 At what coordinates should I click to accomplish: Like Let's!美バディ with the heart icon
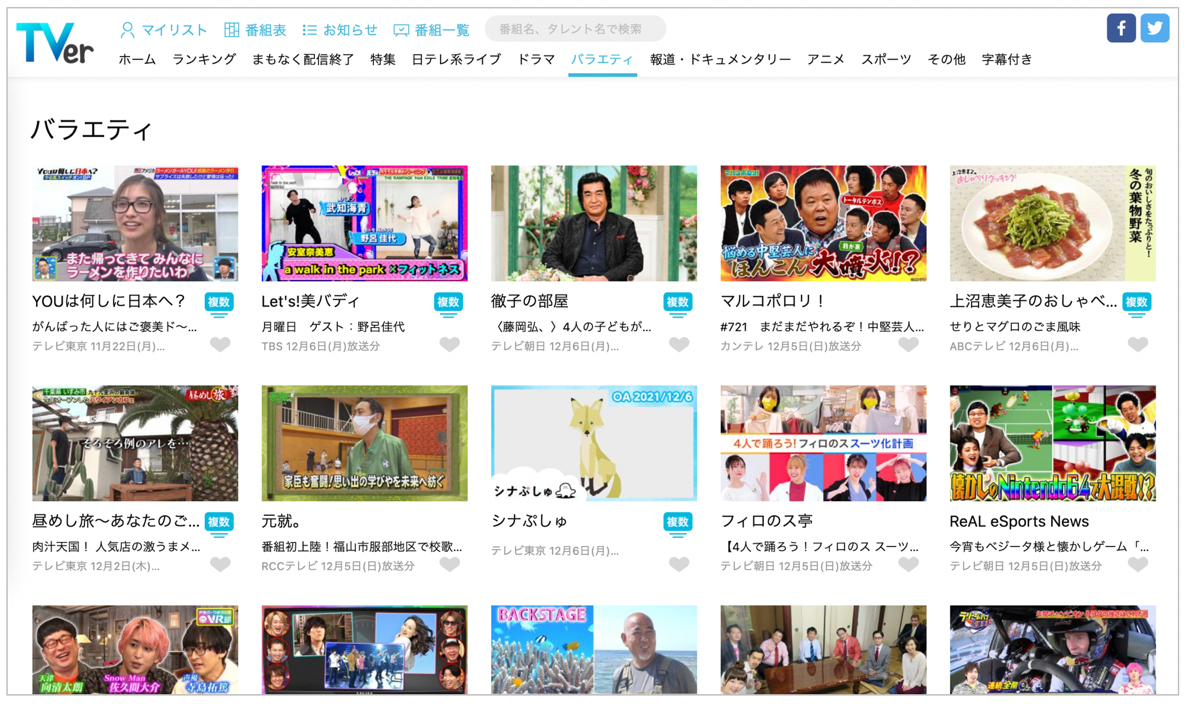450,344
